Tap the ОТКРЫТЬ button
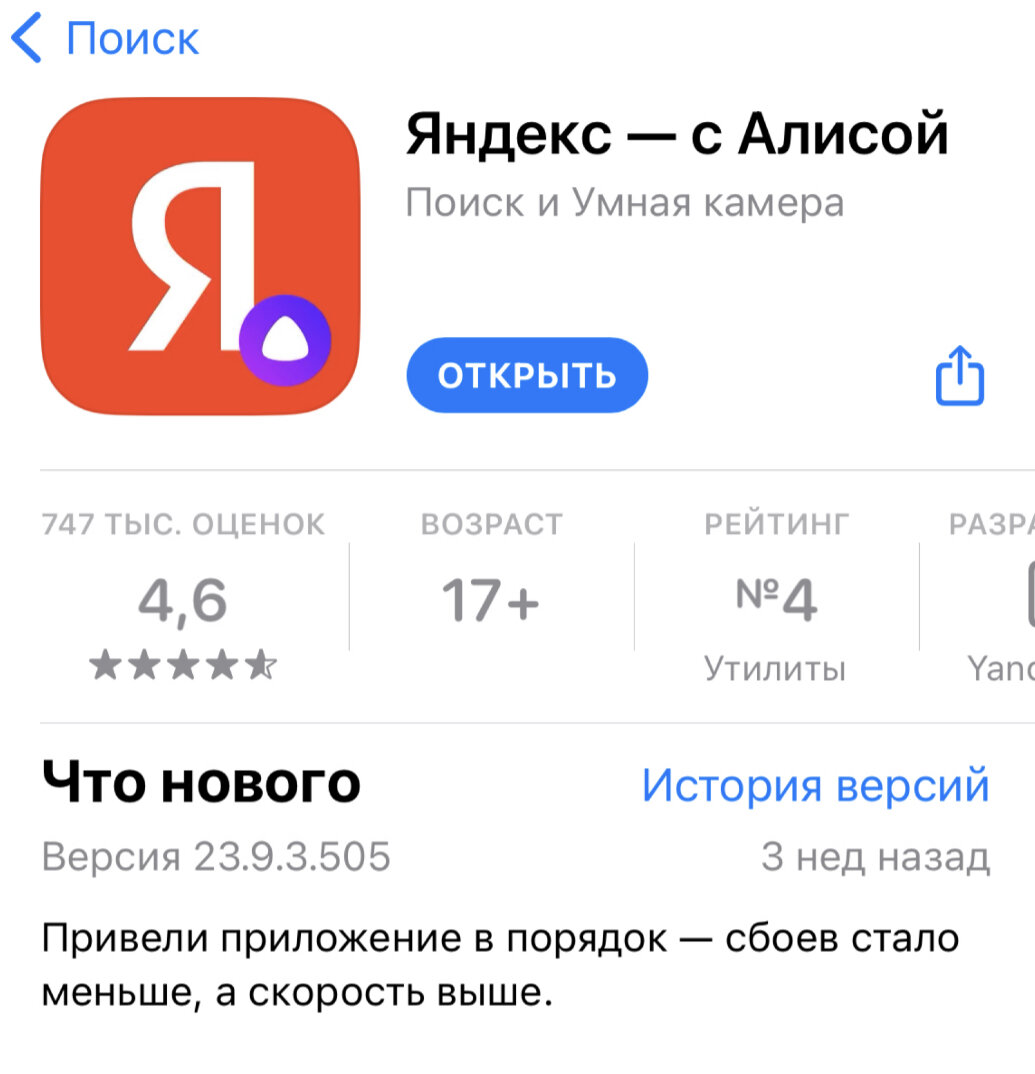1035x1074 pixels. point(527,375)
